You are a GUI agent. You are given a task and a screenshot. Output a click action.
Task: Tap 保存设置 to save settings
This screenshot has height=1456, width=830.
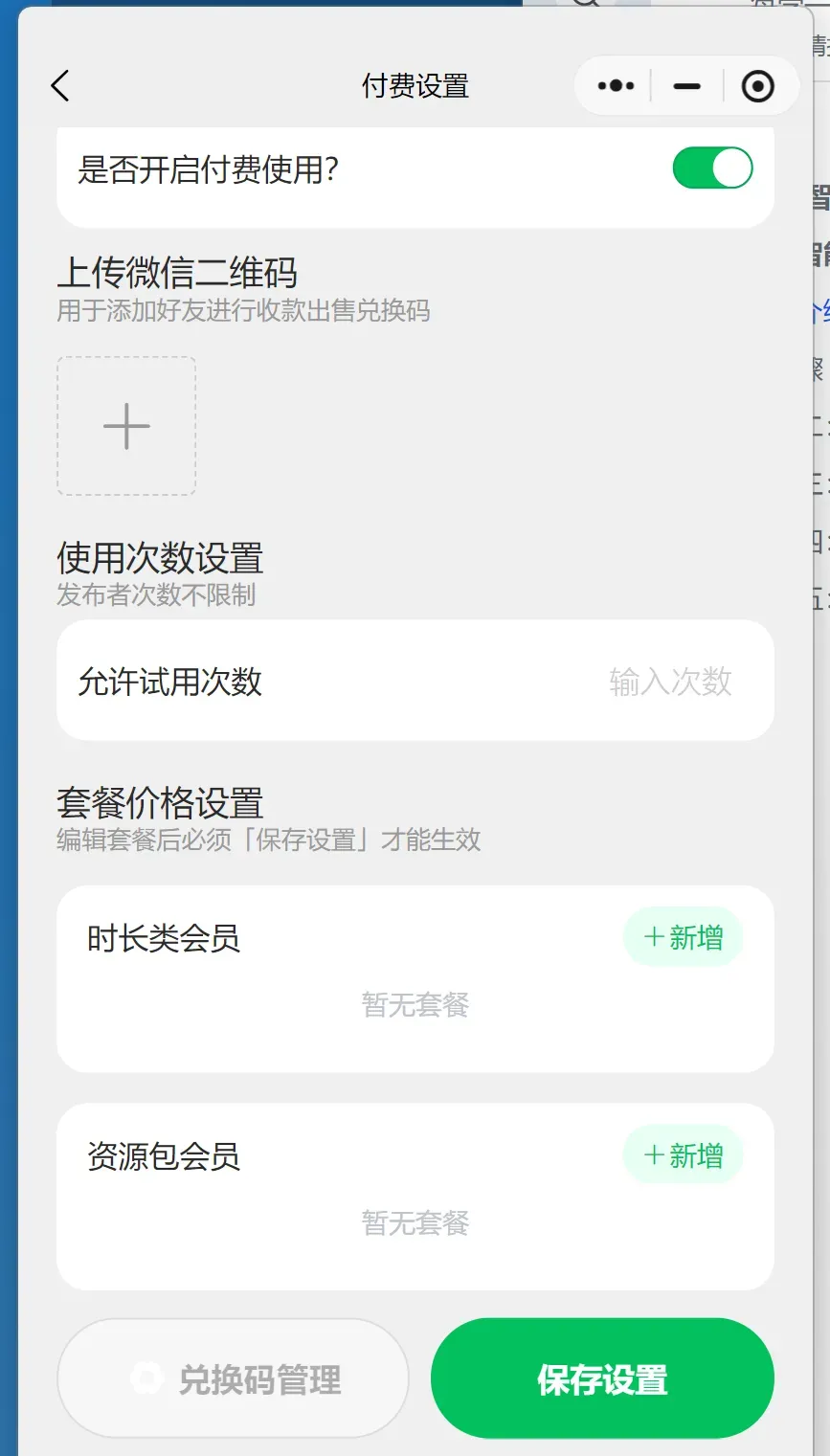click(x=602, y=1379)
